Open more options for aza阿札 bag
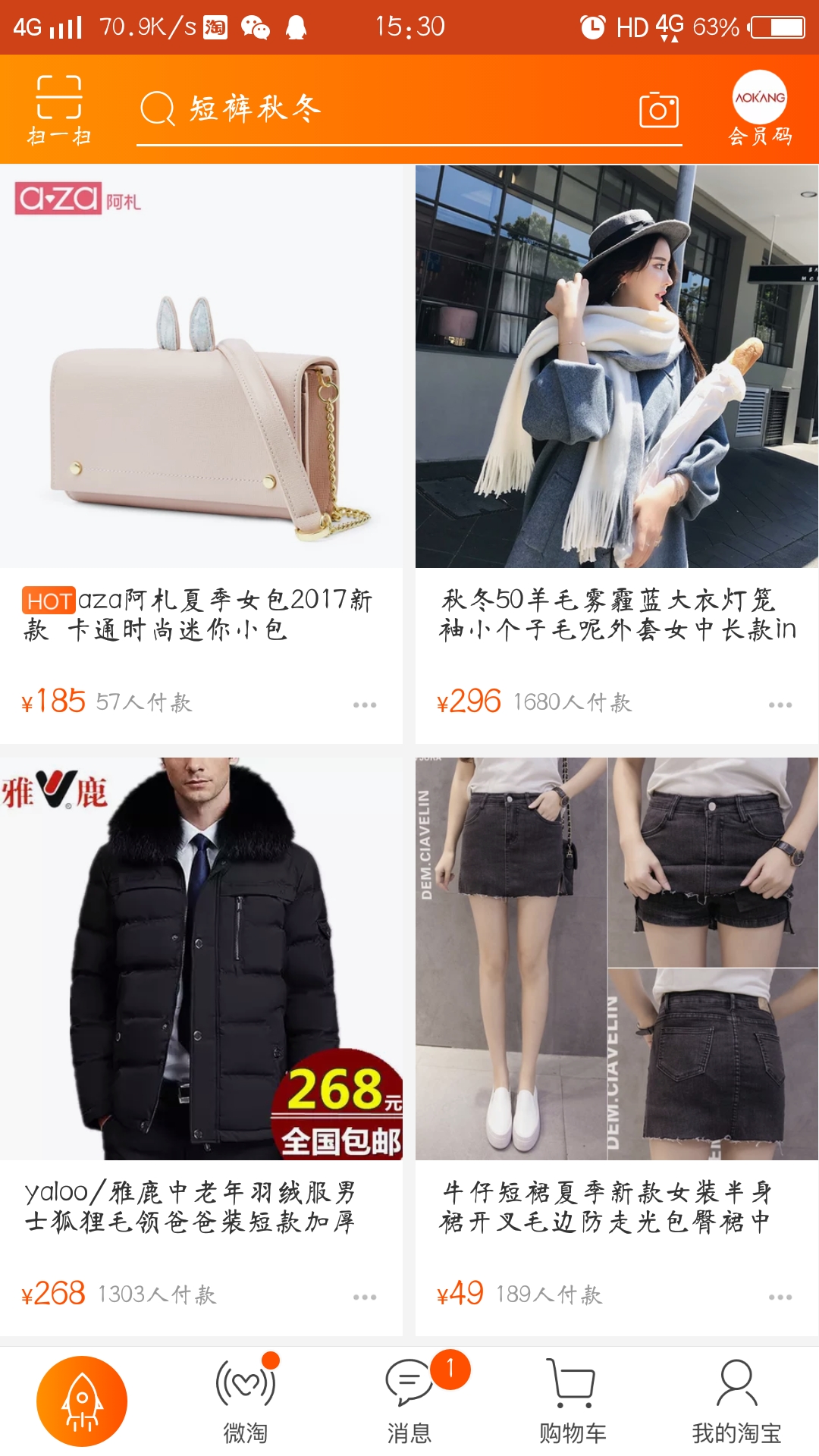Viewport: 819px width, 1456px height. click(x=365, y=705)
